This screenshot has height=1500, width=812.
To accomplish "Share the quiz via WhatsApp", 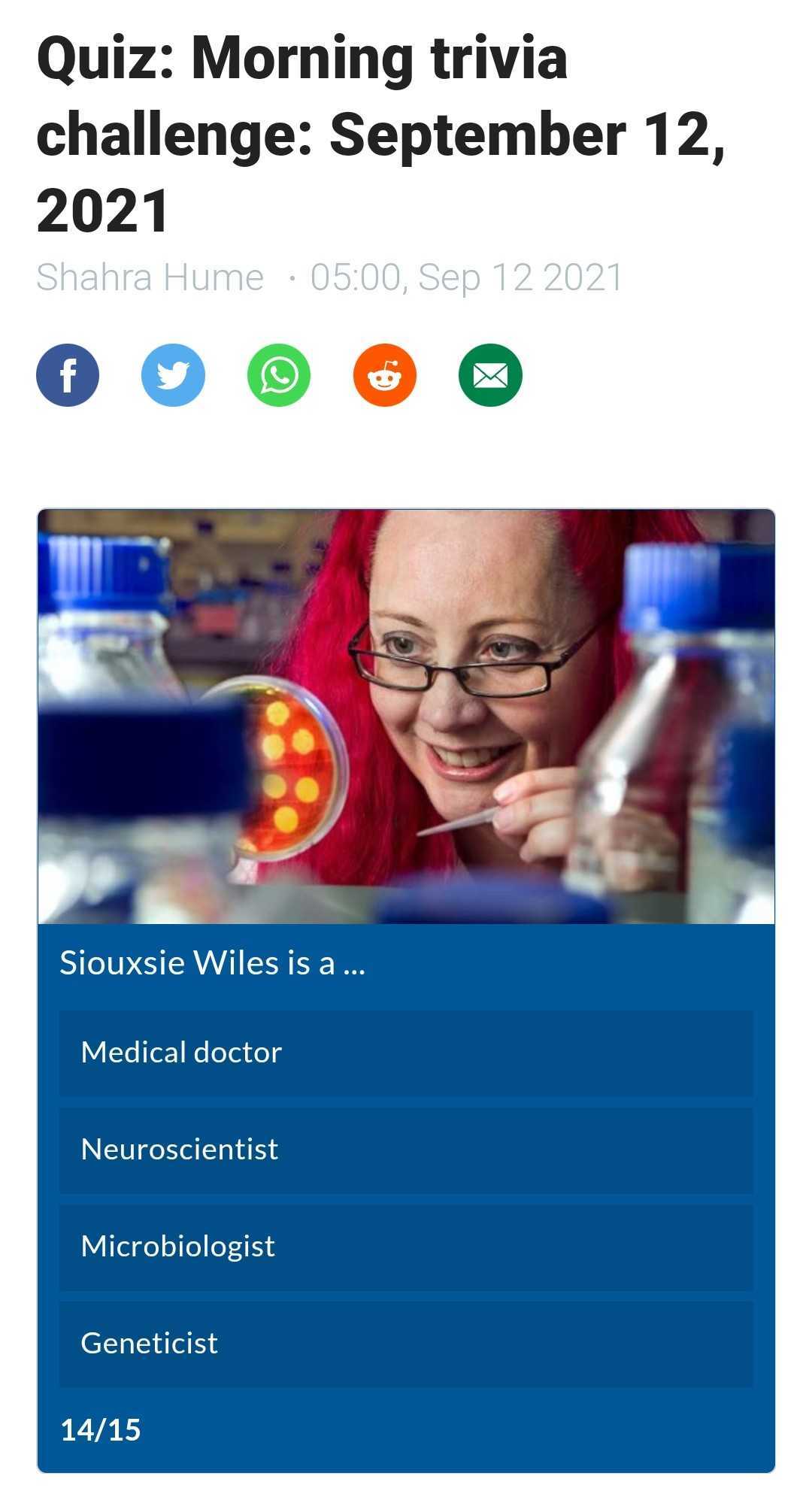I will click(279, 375).
